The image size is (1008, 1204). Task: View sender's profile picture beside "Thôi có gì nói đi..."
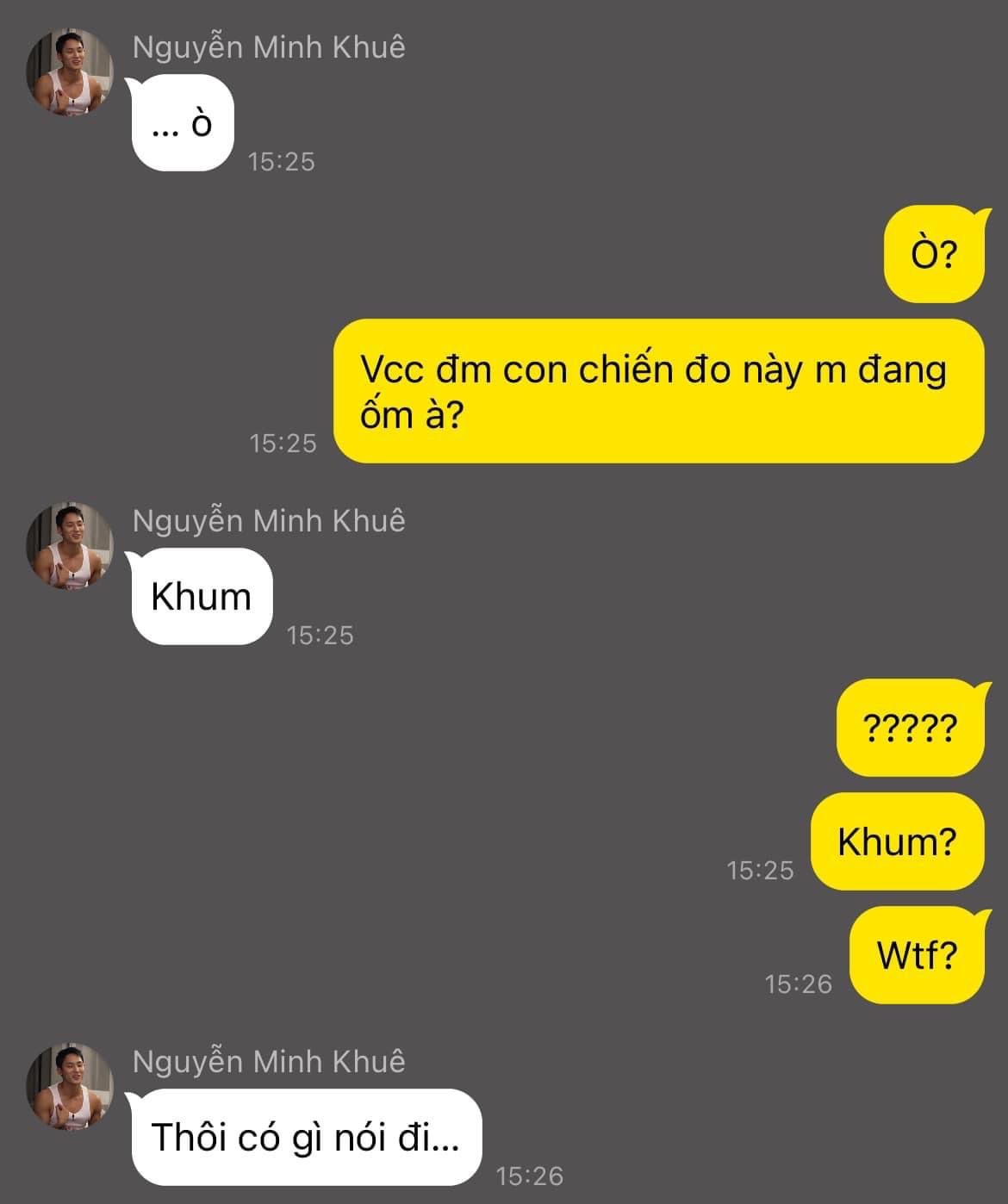click(x=70, y=1087)
